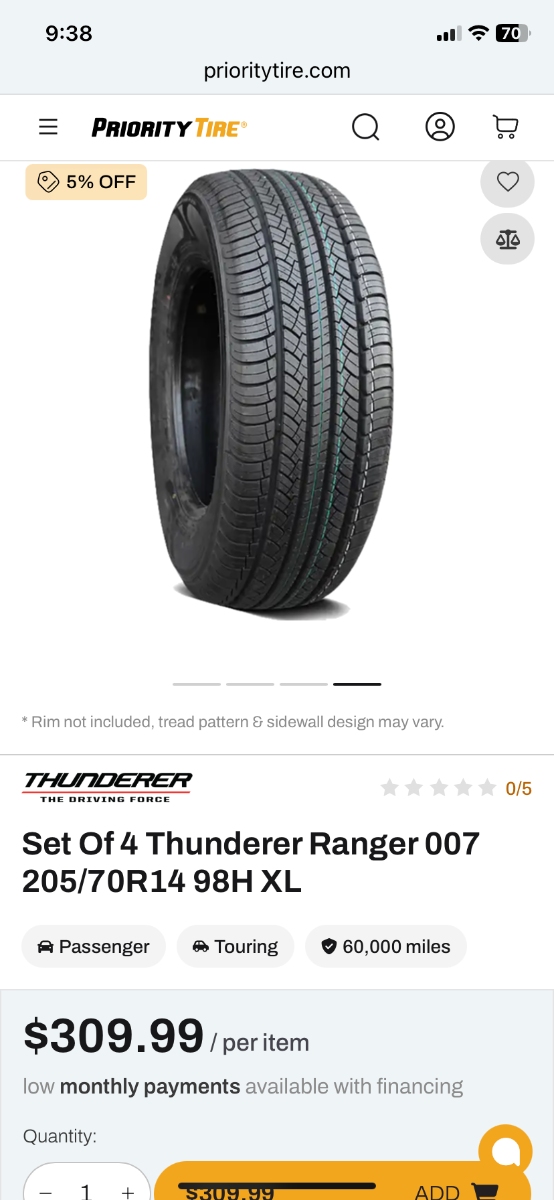Select the Passenger chip
This screenshot has height=1200, width=554.
pyautogui.click(x=94, y=946)
